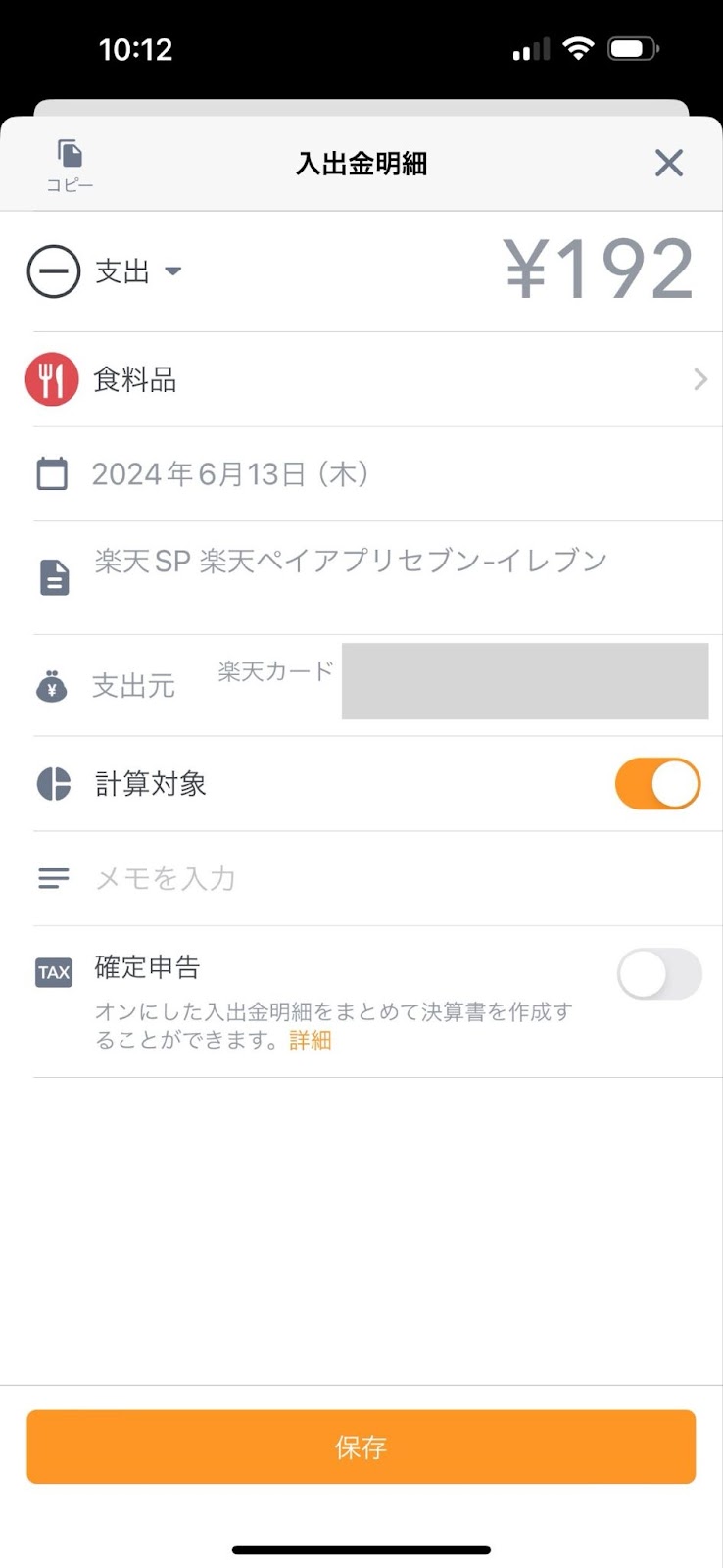723x1568 pixels.
Task: Close the 入出金明細 sheet
Action: point(669,163)
